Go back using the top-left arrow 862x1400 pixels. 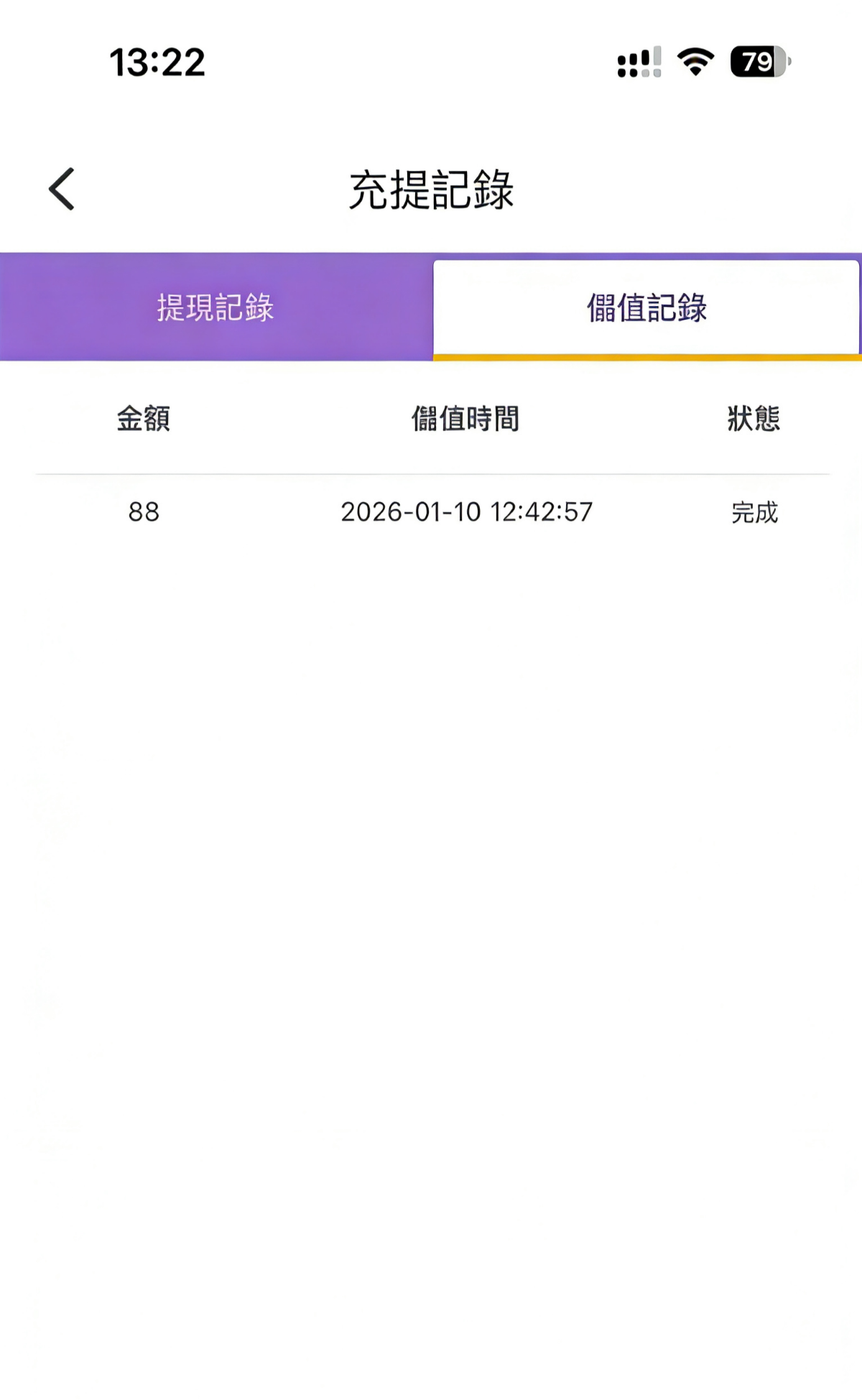point(62,189)
